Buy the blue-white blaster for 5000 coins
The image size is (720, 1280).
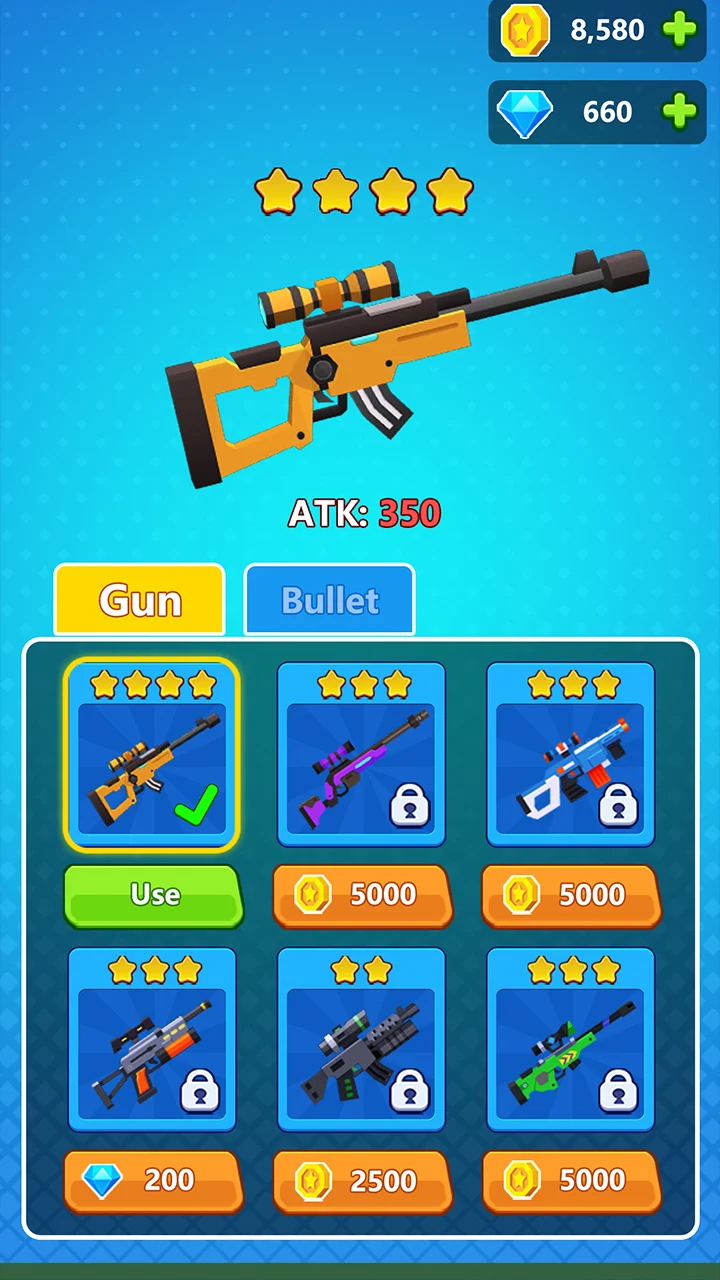click(x=571, y=894)
